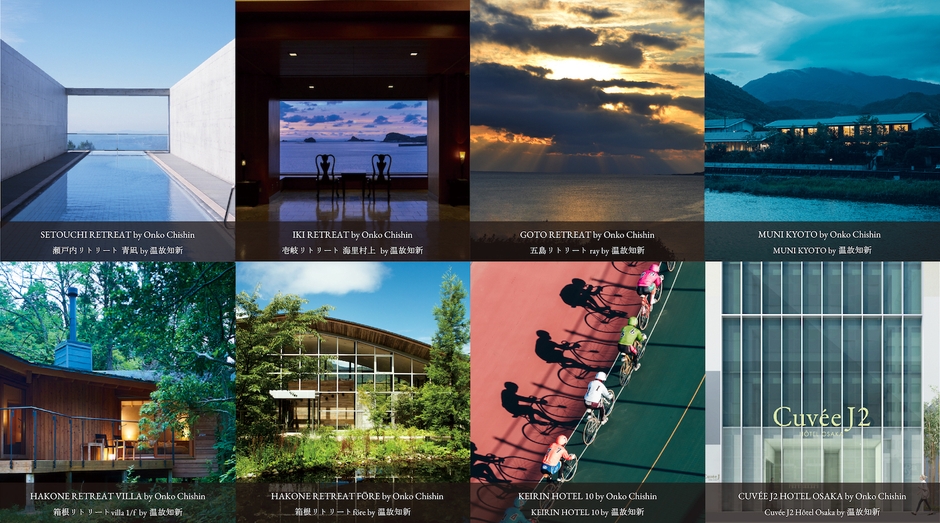Select the Keirin Hotel 10 tile
This screenshot has width=940, height=523.
coord(587,390)
